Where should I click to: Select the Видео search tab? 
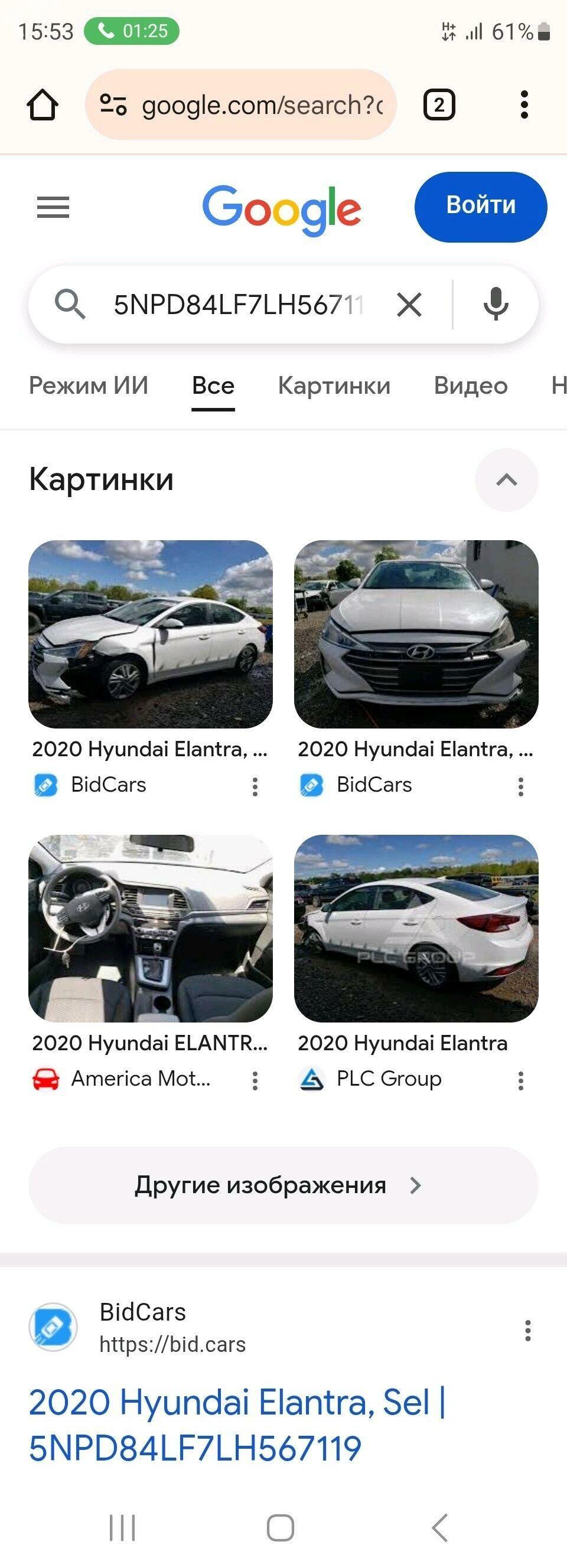pos(471,386)
